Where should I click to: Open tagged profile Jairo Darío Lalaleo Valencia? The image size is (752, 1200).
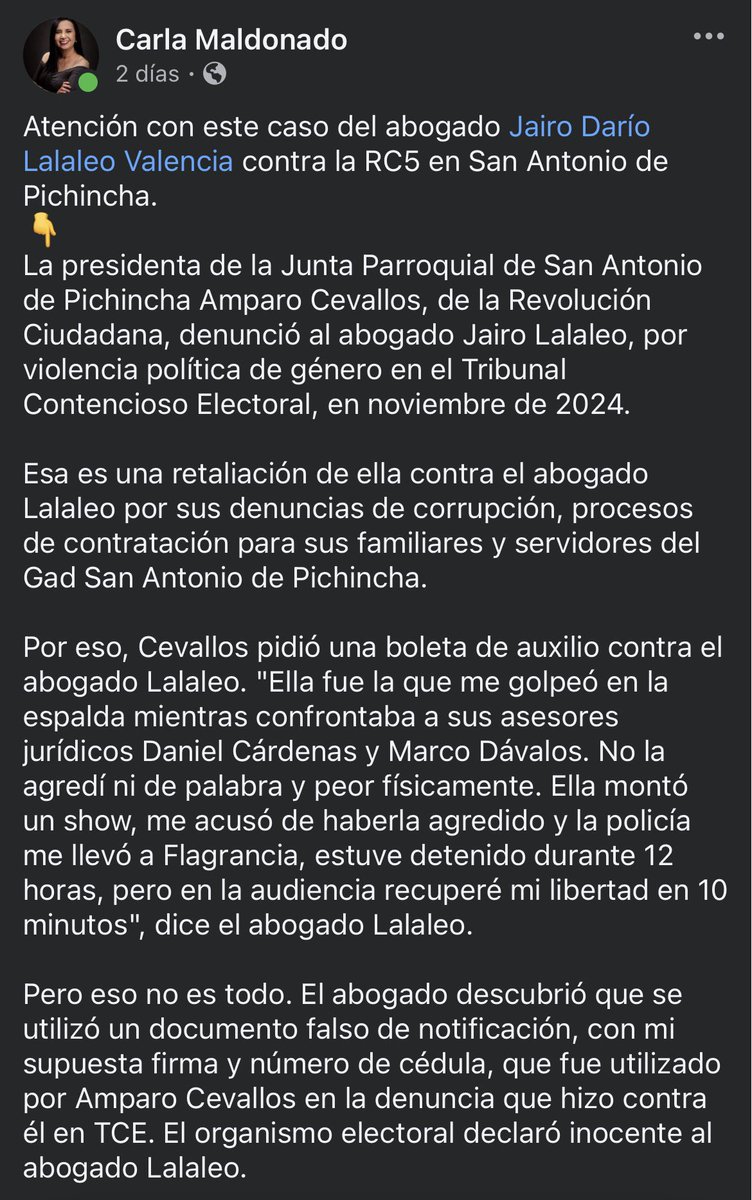[336, 143]
